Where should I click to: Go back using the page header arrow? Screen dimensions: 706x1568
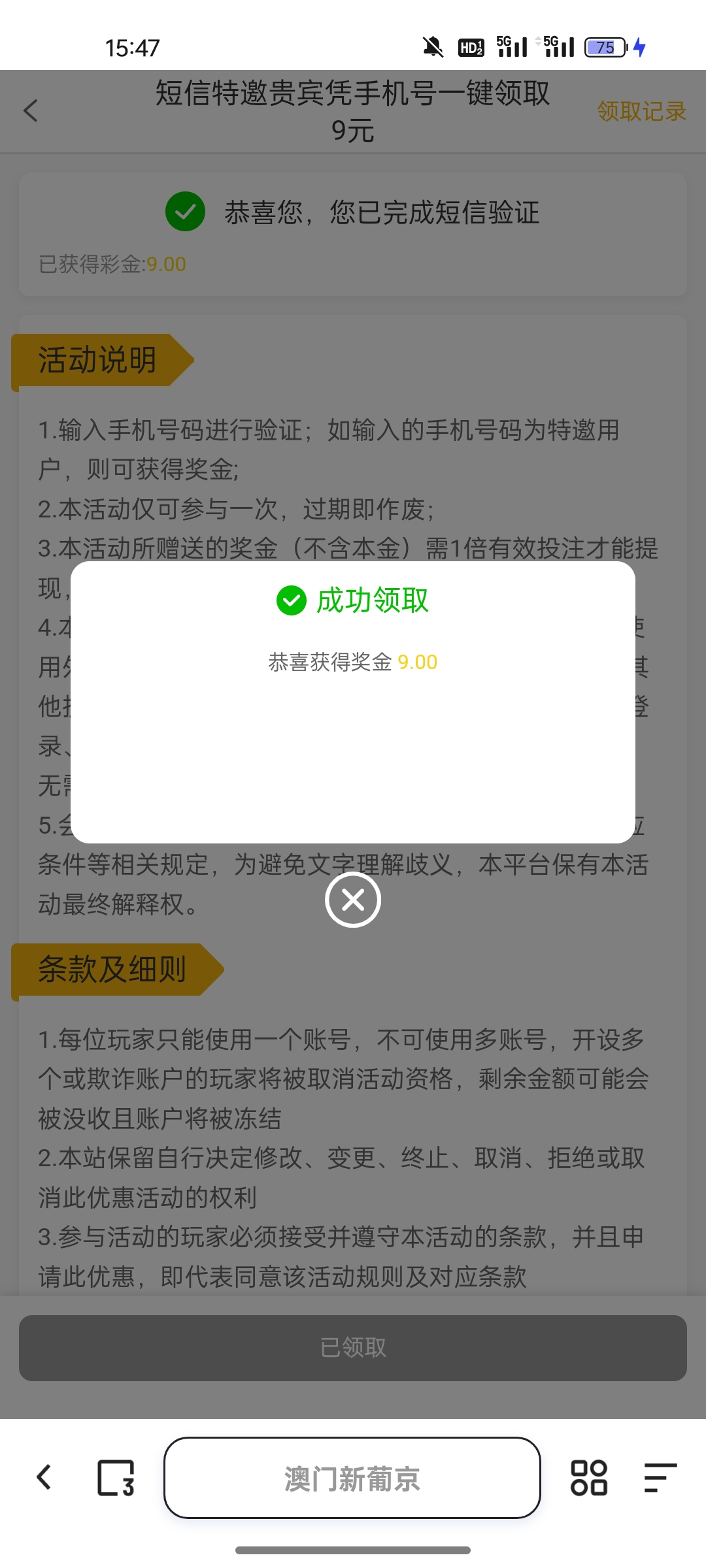(x=31, y=110)
